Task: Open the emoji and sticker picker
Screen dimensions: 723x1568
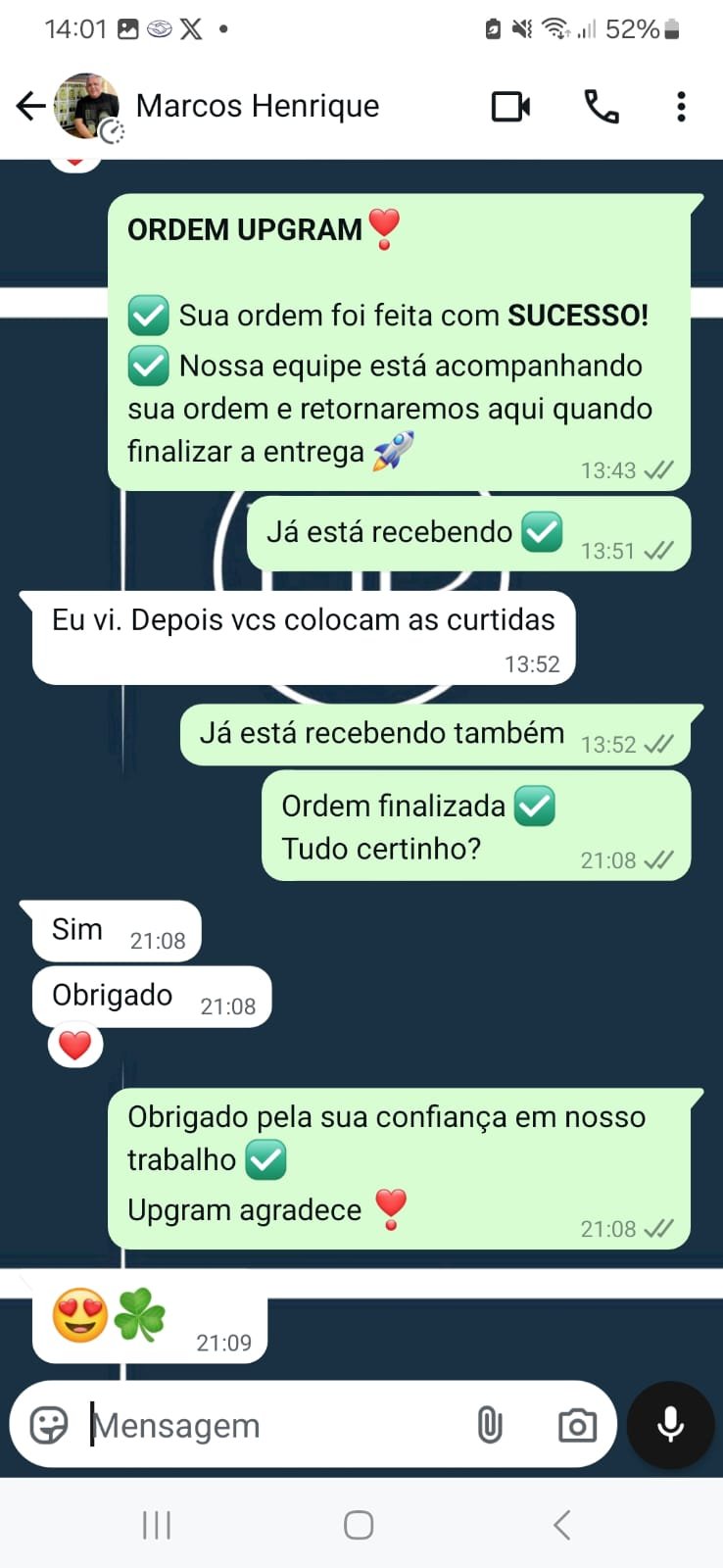Action: pyautogui.click(x=49, y=1425)
